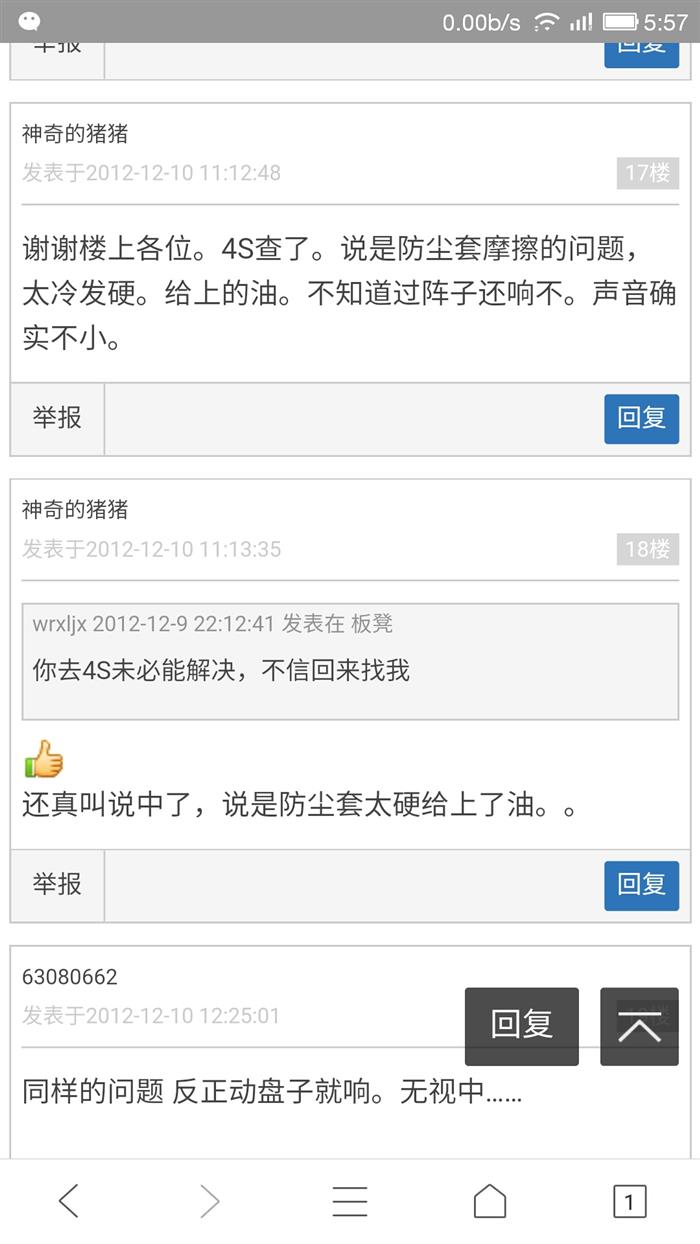Viewport: 700px width, 1244px height.
Task: Tap 举报 on the 17楼 post
Action: point(57,418)
